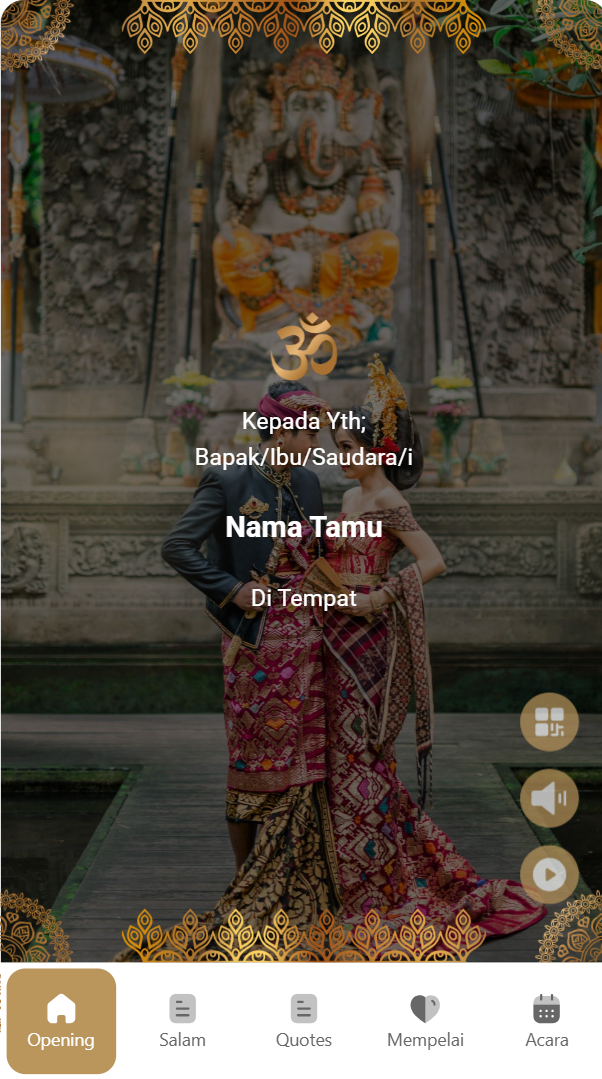Open the Mempelai section

tap(425, 1021)
